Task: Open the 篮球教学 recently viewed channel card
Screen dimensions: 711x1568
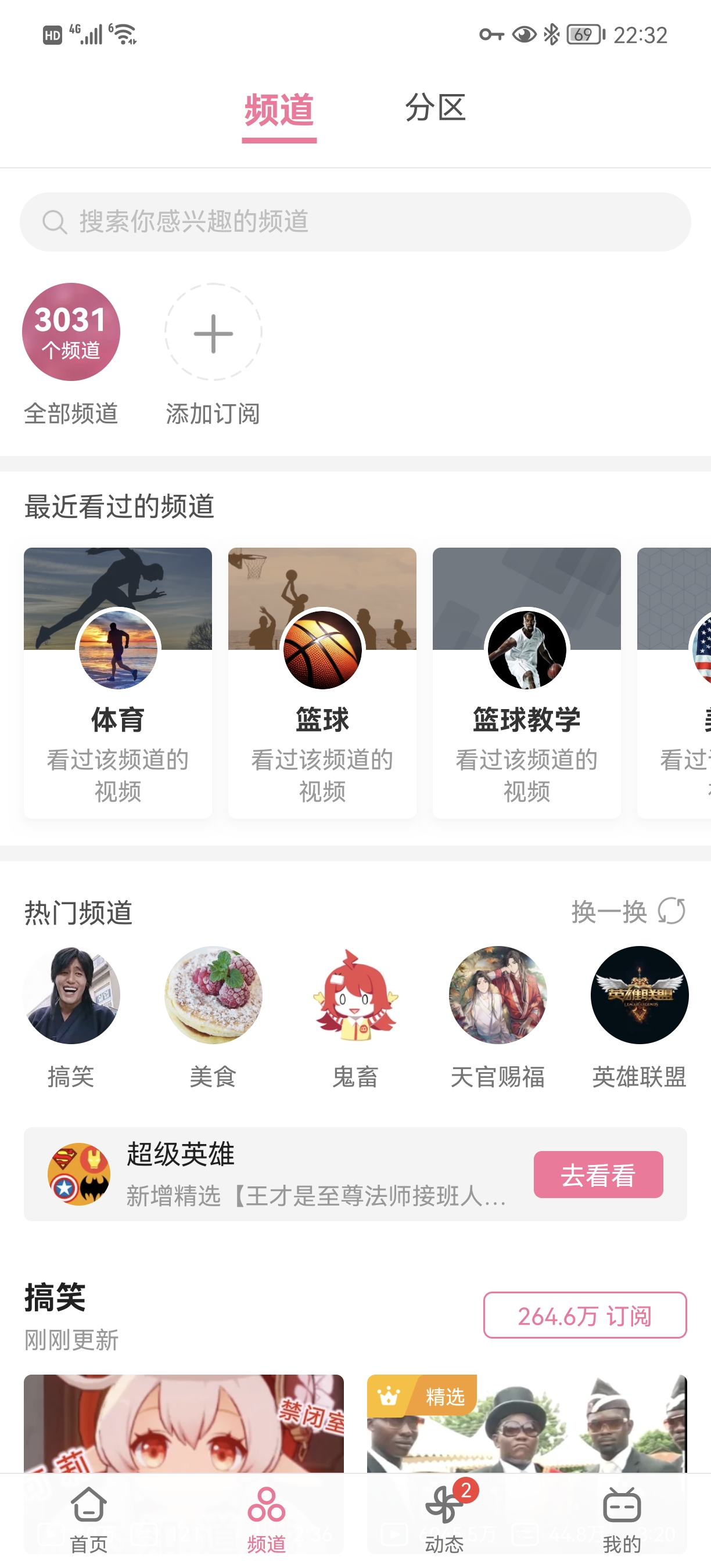Action: (x=525, y=682)
